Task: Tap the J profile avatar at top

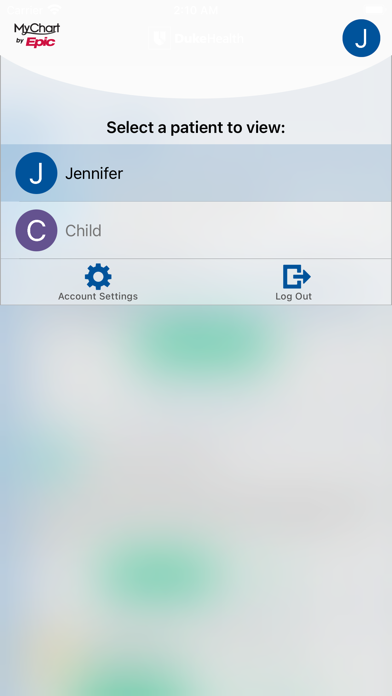Action: pos(361,38)
